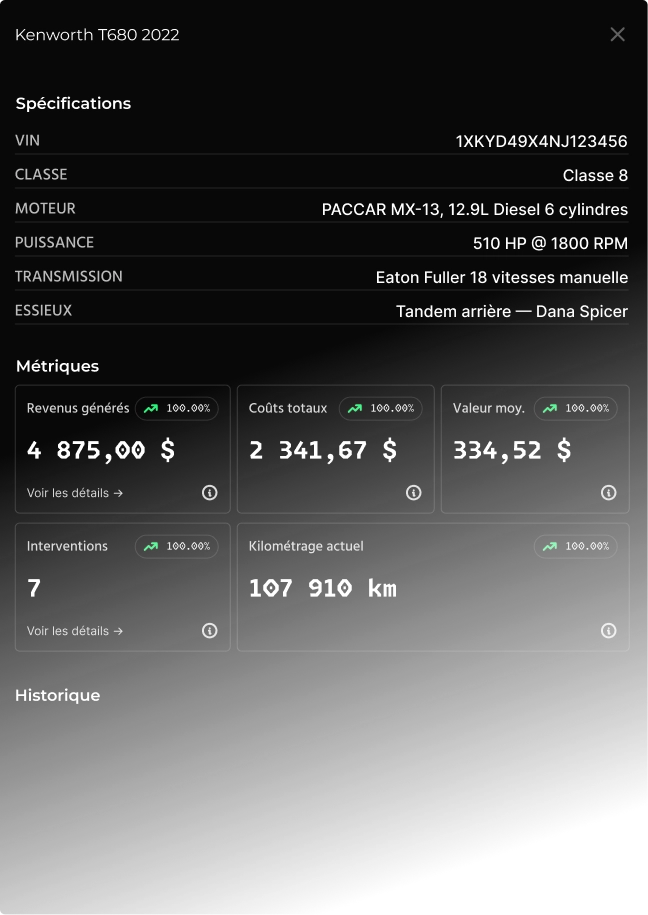Show info for Coûts totaux
The width and height of the screenshot is (648, 915).
click(414, 493)
